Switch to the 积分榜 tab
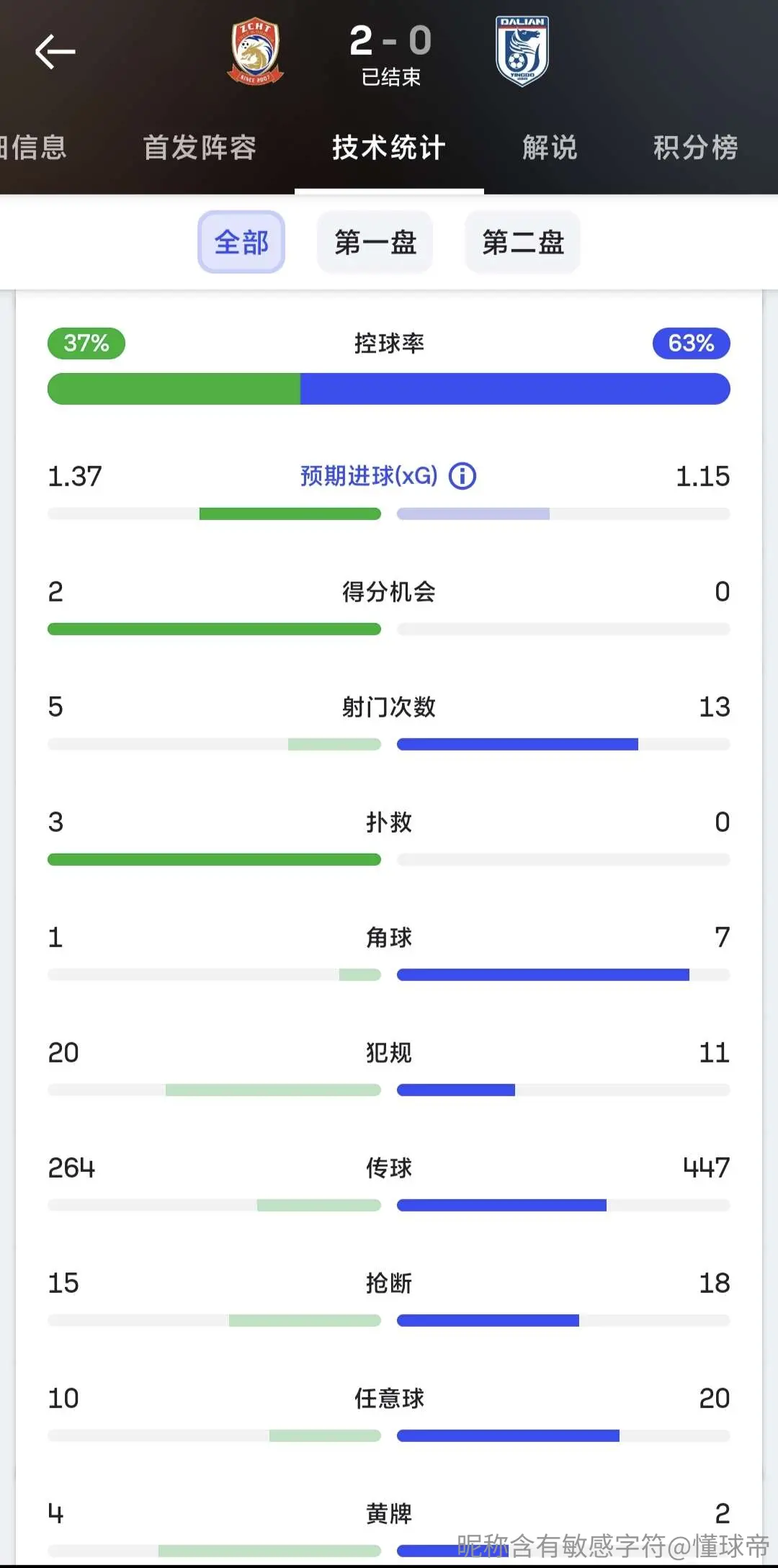 [x=695, y=148]
